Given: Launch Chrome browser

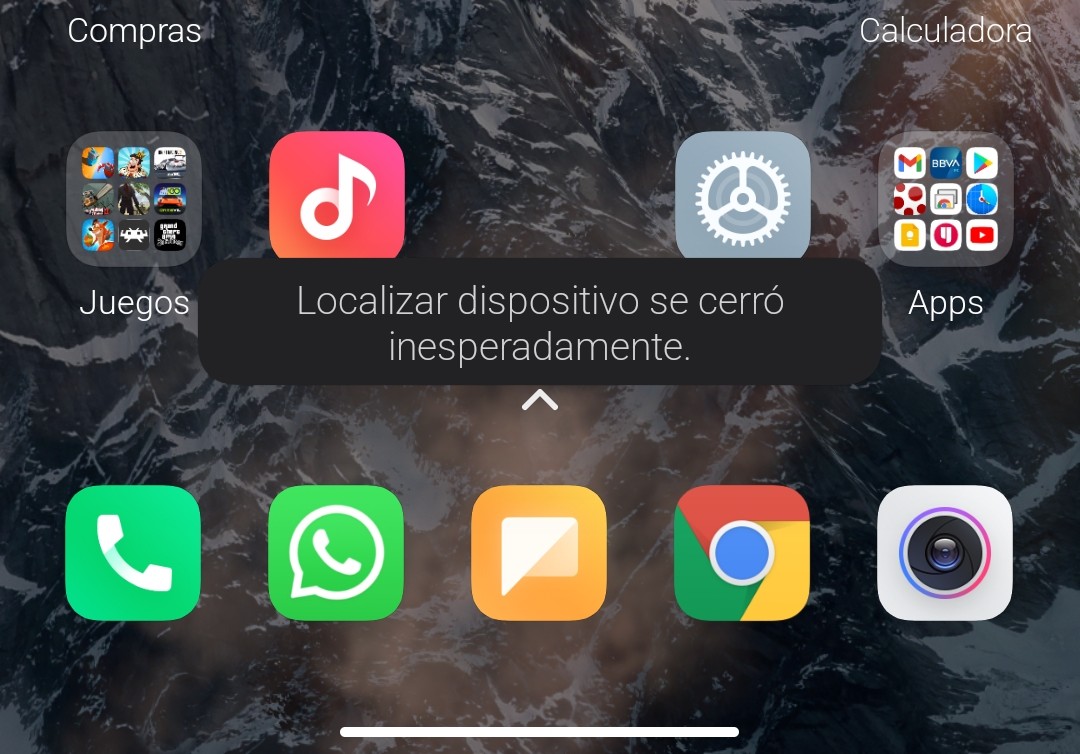Looking at the screenshot, I should [742, 553].
